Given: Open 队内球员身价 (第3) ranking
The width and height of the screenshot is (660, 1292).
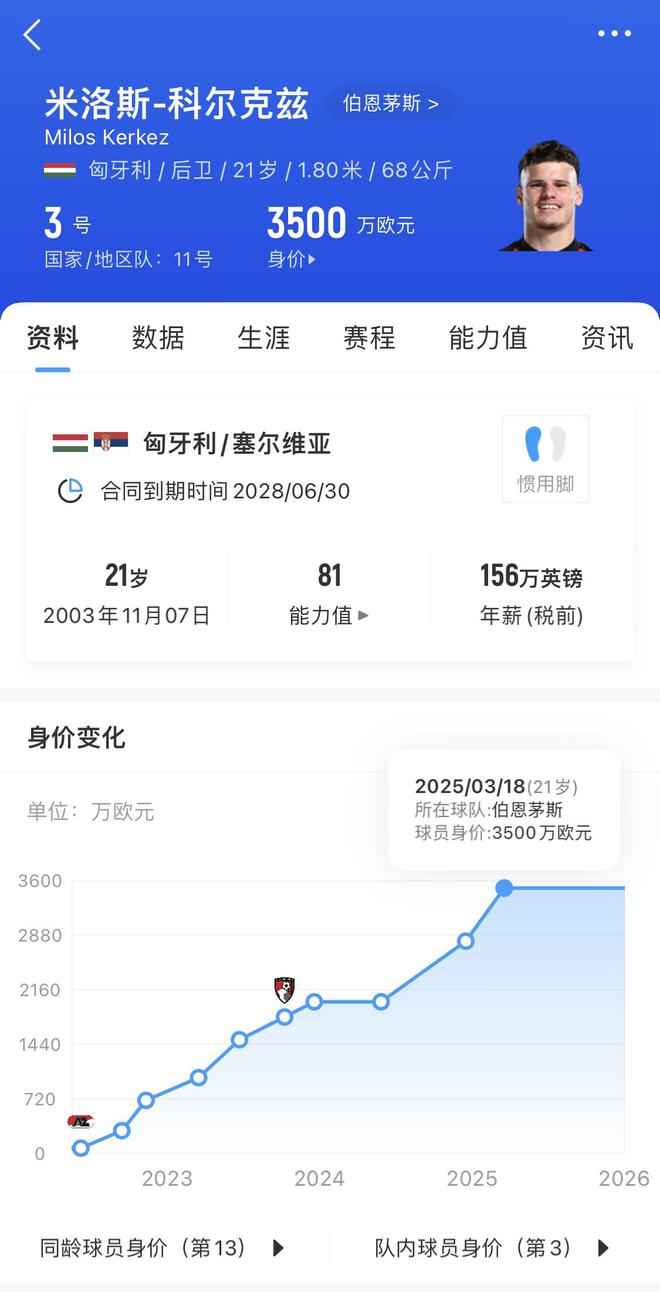Looking at the screenshot, I should 493,1247.
